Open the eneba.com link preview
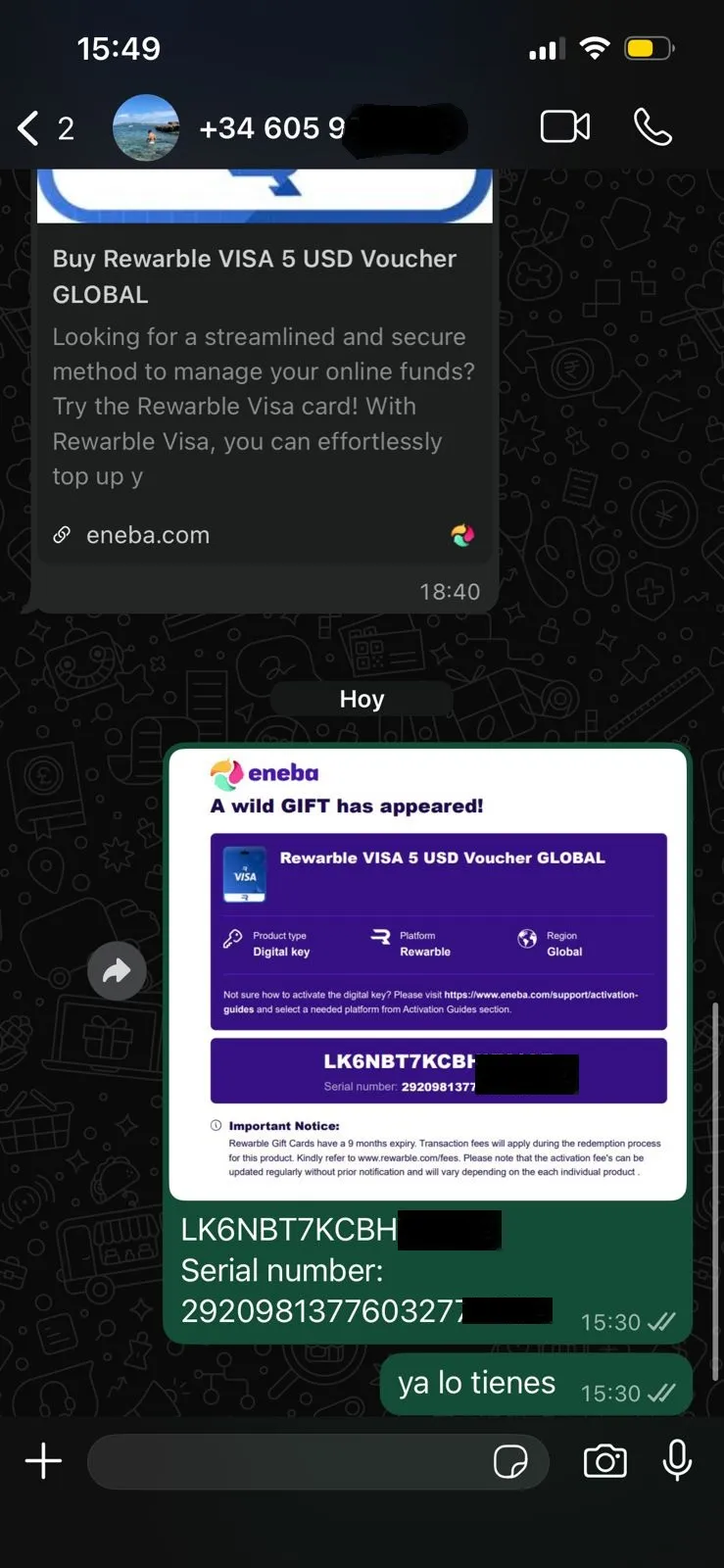This screenshot has height=1568, width=724. (263, 392)
